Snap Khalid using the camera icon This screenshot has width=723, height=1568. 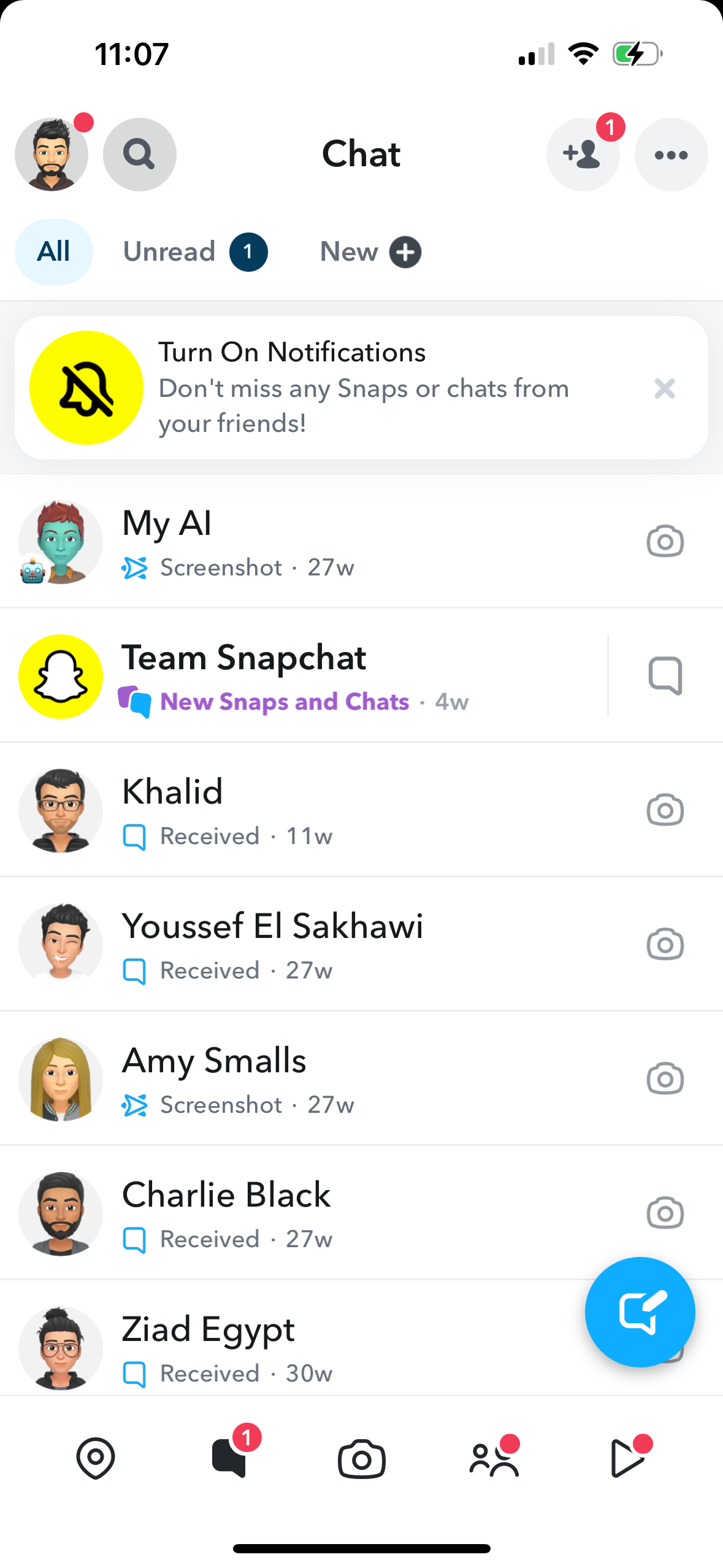(664, 810)
